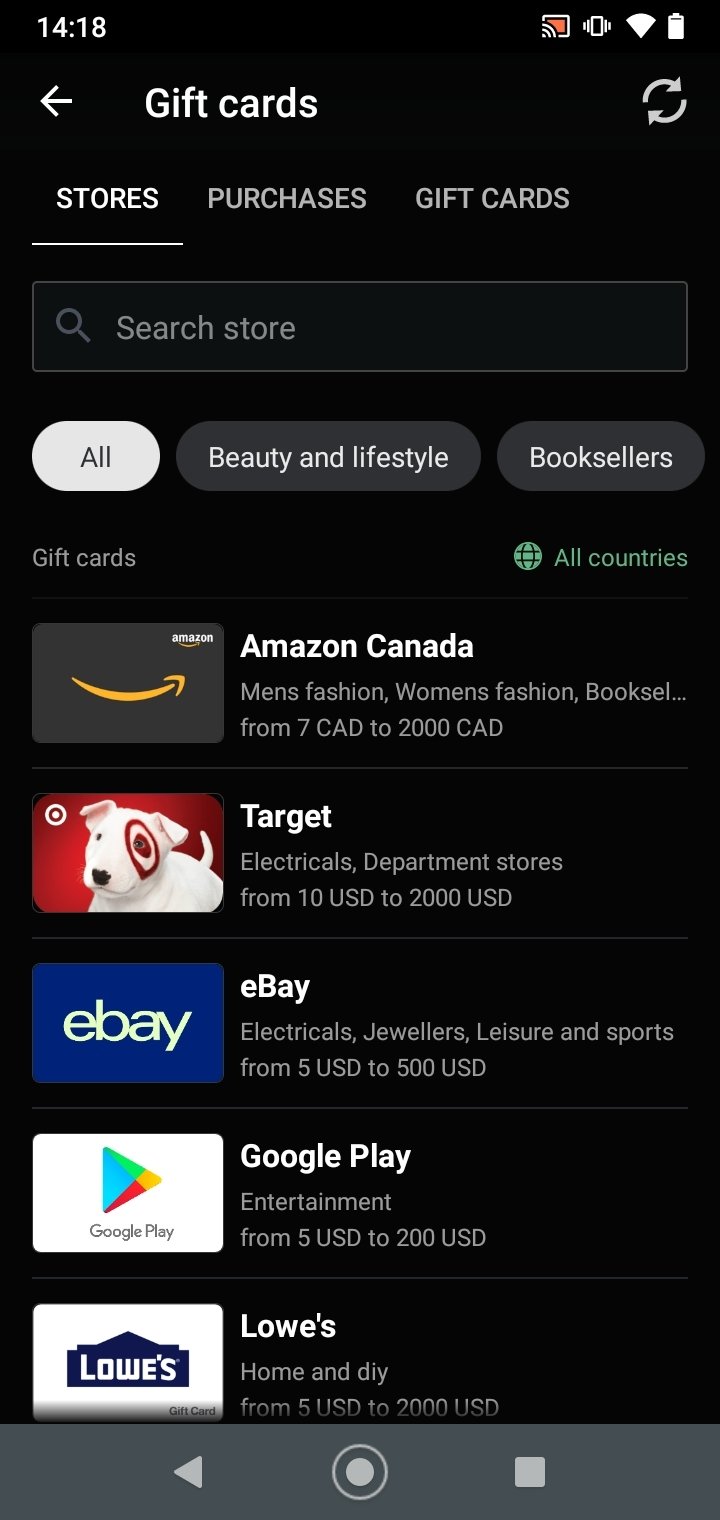
Task: Switch to the Purchases tab
Action: click(287, 198)
